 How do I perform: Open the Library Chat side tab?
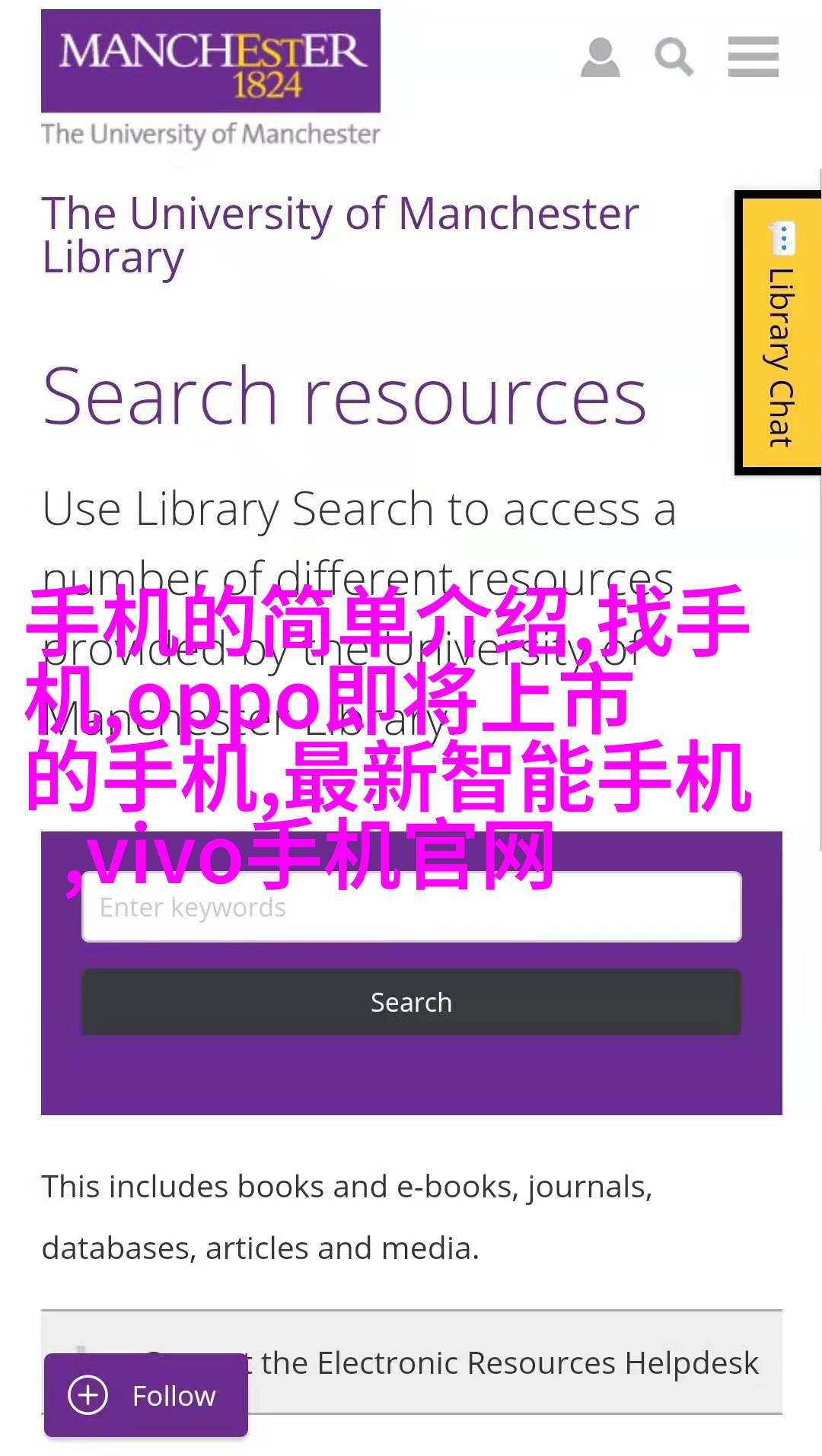(x=779, y=333)
